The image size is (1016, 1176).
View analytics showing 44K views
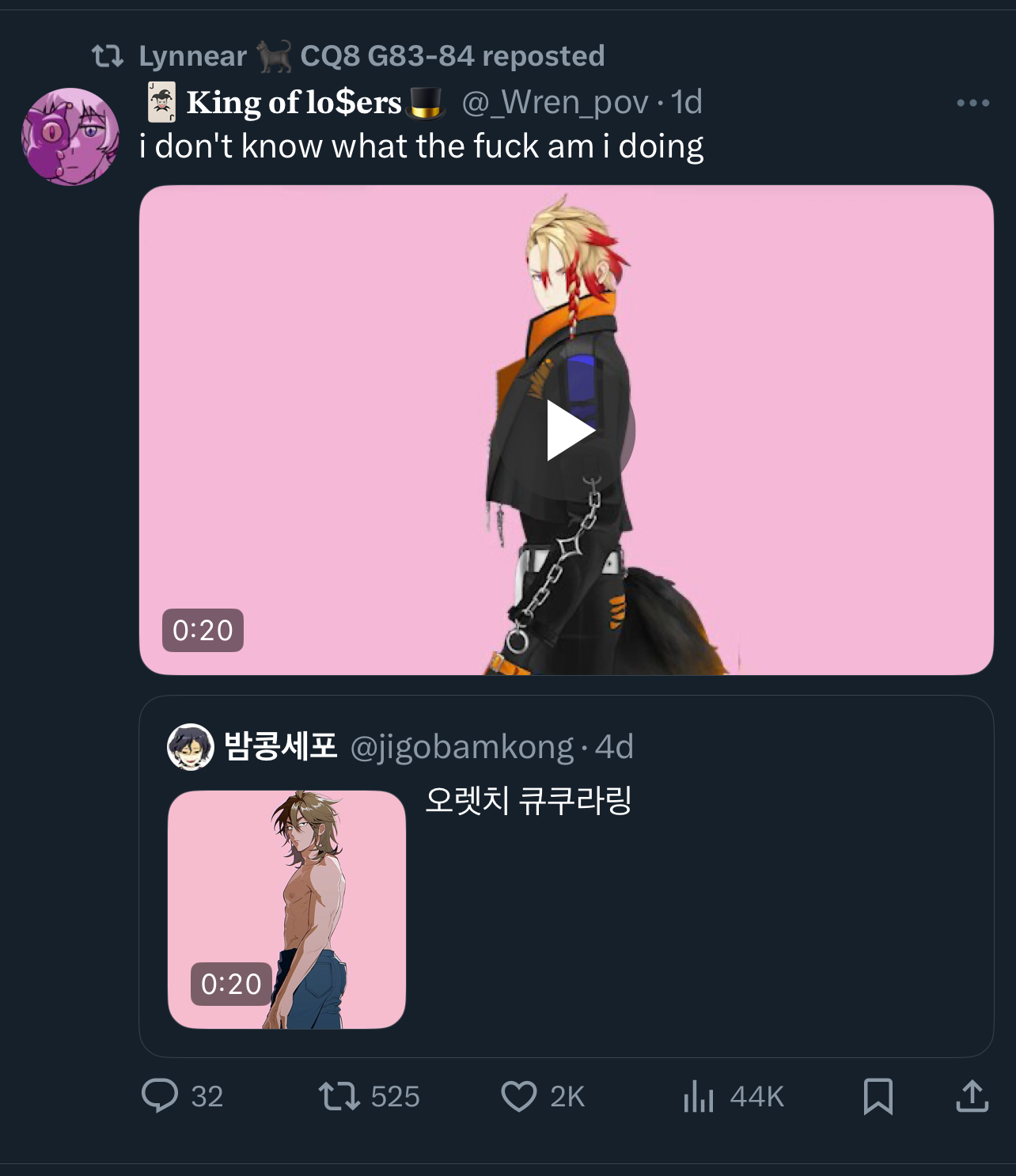coord(699,1096)
